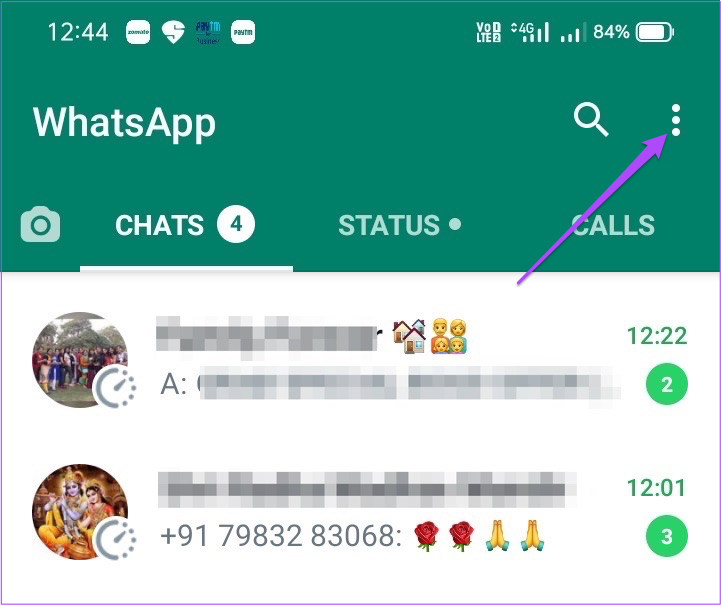The width and height of the screenshot is (721, 605).
Task: Switch to the CALLS tab
Action: pyautogui.click(x=612, y=225)
